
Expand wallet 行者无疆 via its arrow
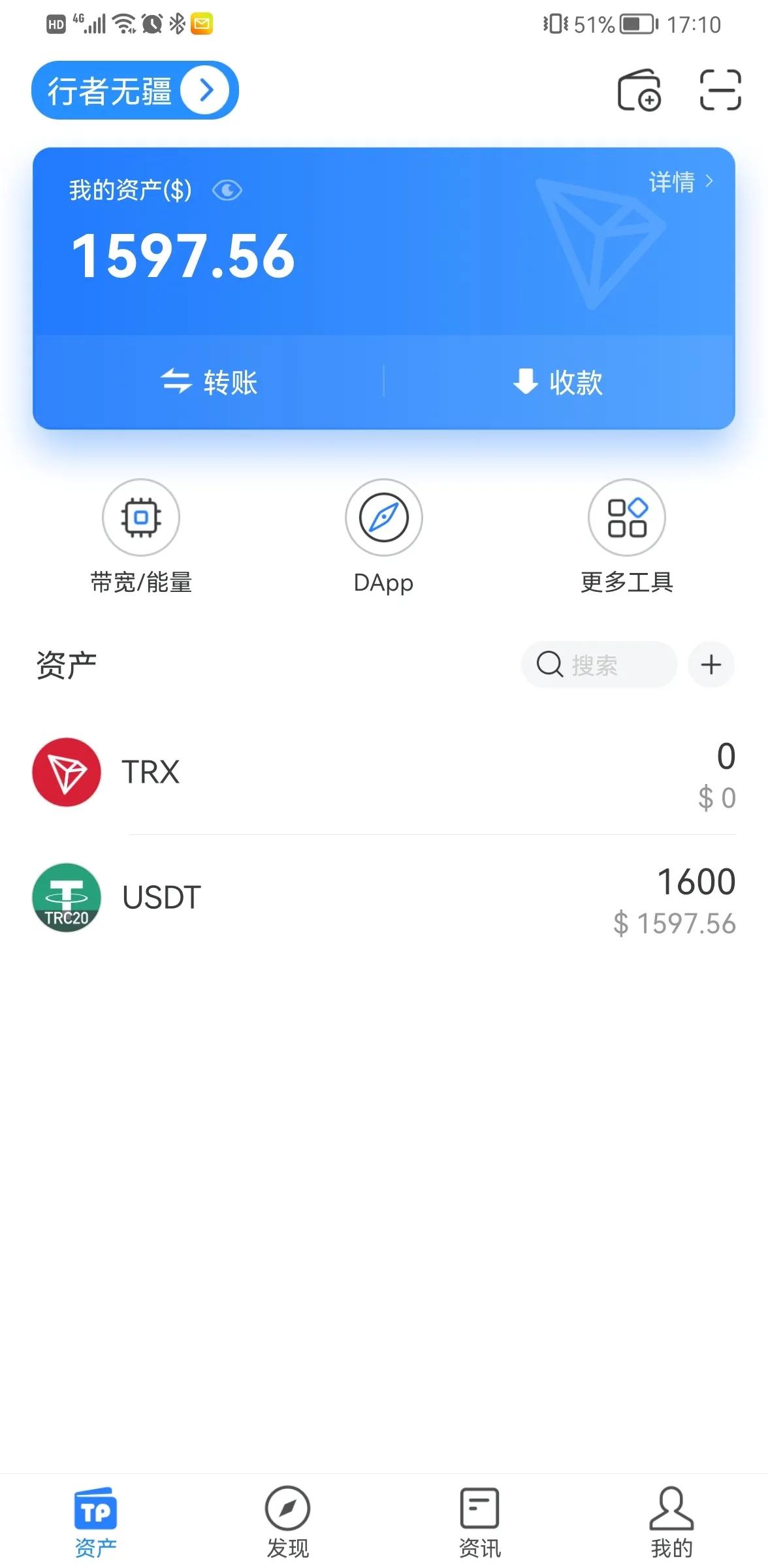tap(207, 90)
